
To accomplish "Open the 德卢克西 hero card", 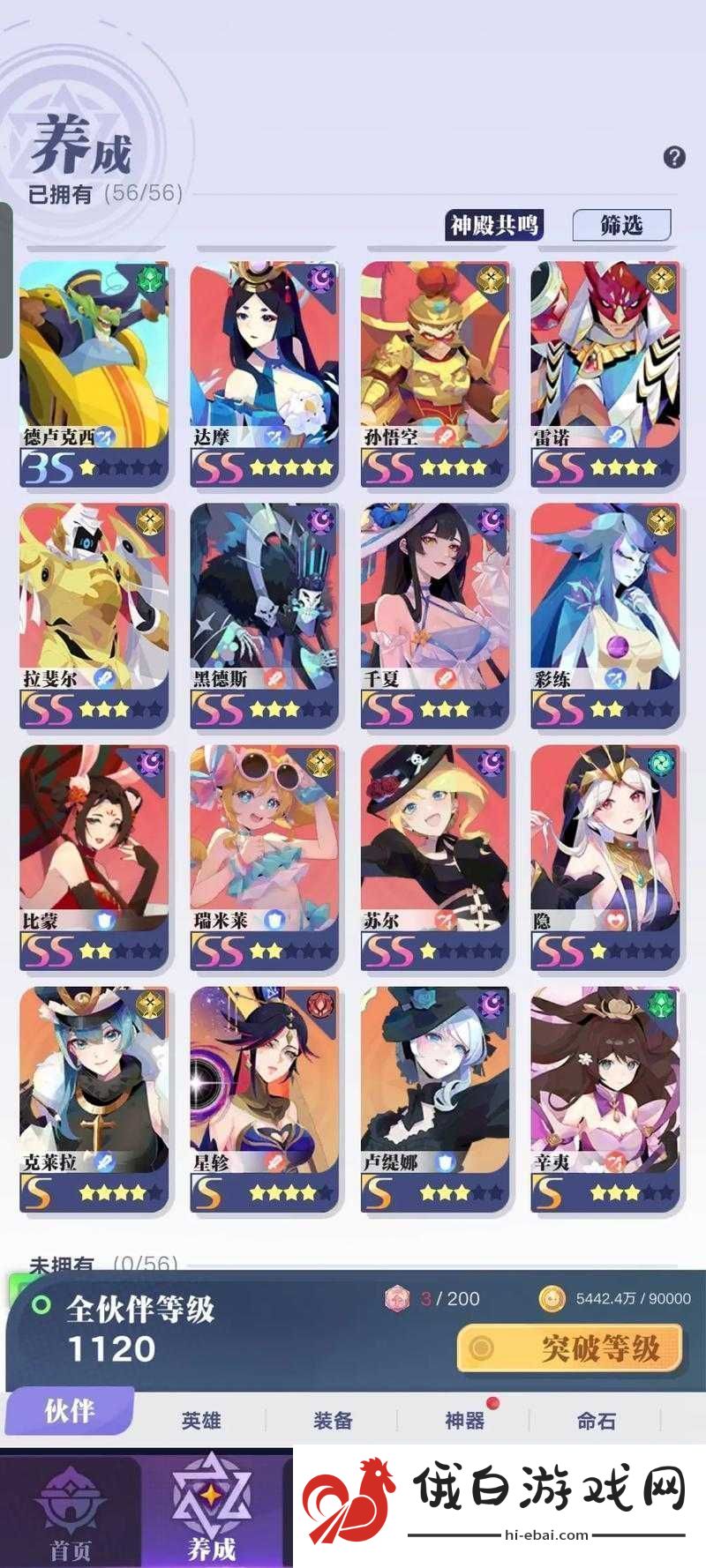I will click(x=94, y=370).
